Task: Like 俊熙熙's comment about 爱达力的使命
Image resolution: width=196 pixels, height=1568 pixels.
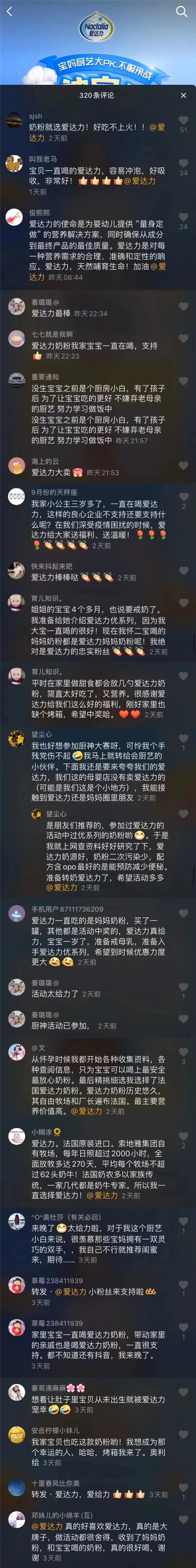Action: 183,217
